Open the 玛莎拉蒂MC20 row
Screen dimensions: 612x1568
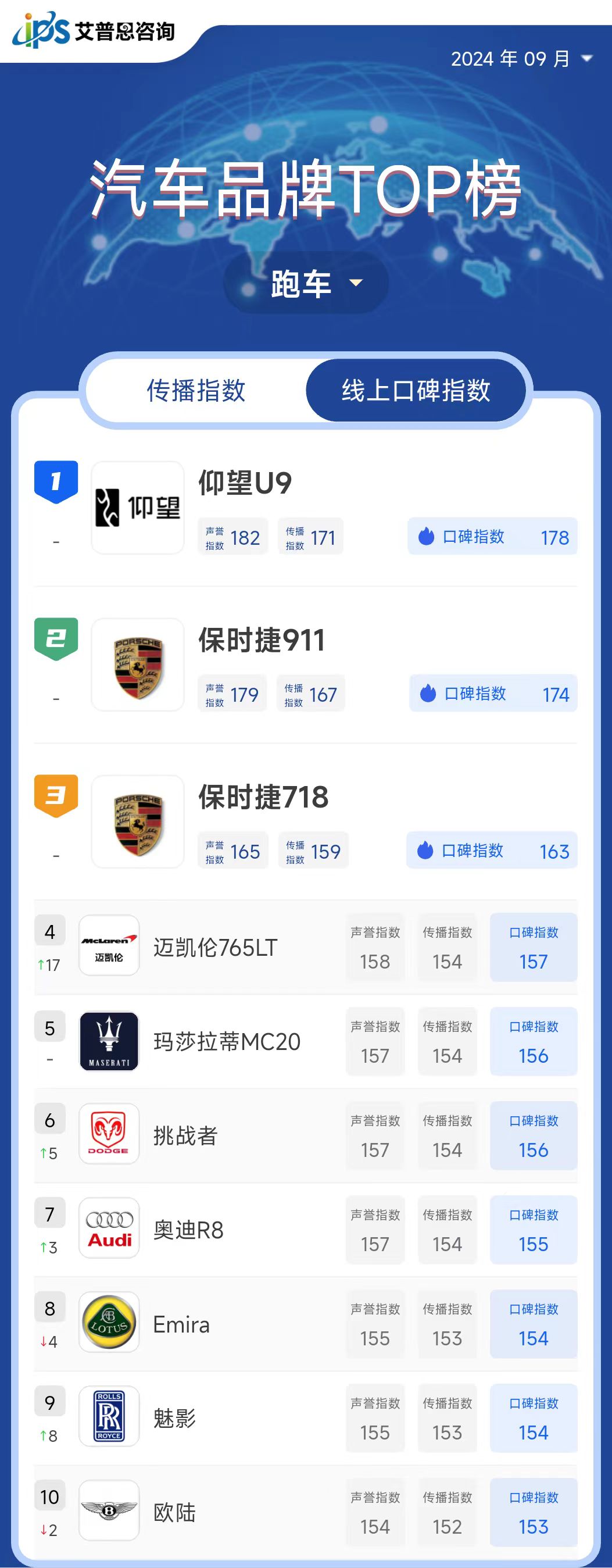(x=226, y=1041)
